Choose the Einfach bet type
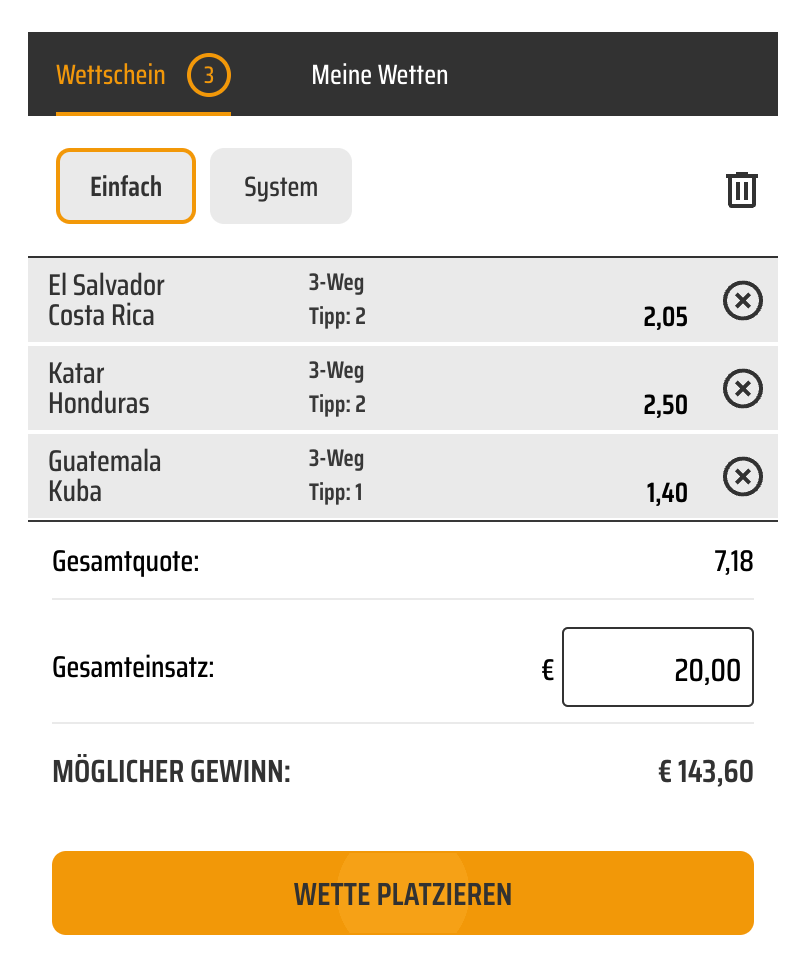This screenshot has height=962, width=806. click(x=126, y=186)
